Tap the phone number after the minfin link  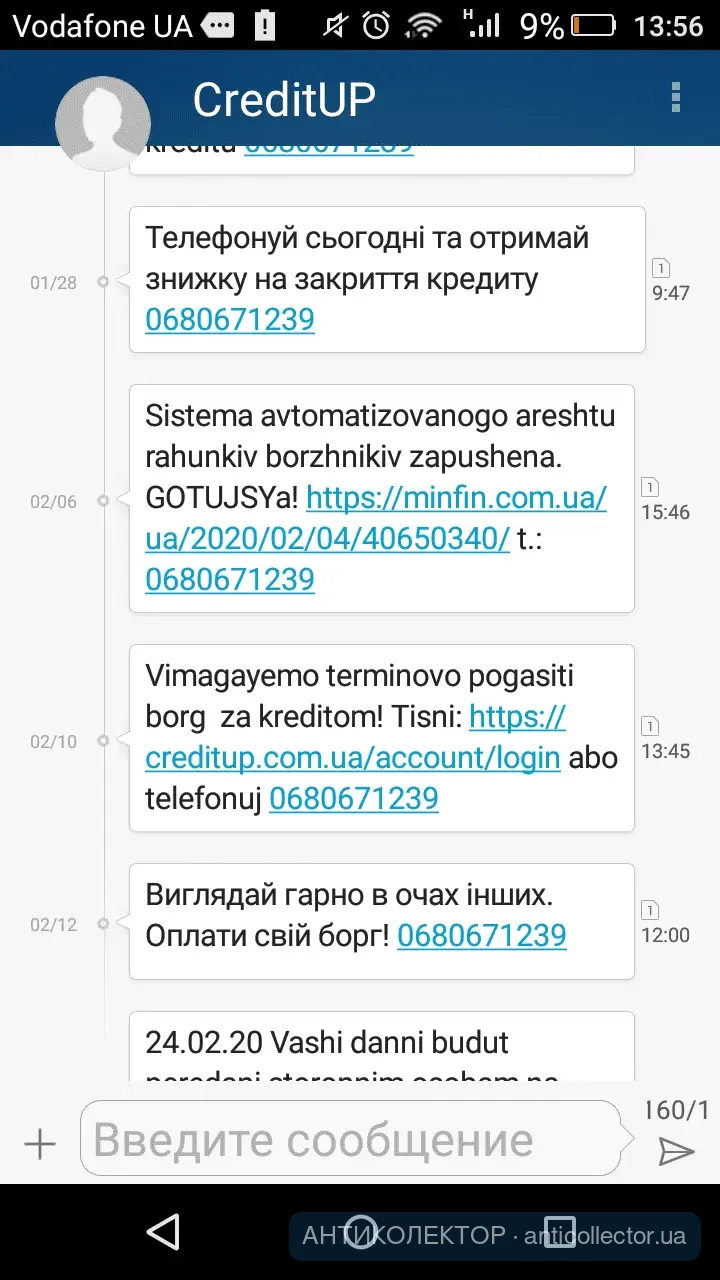(230, 580)
